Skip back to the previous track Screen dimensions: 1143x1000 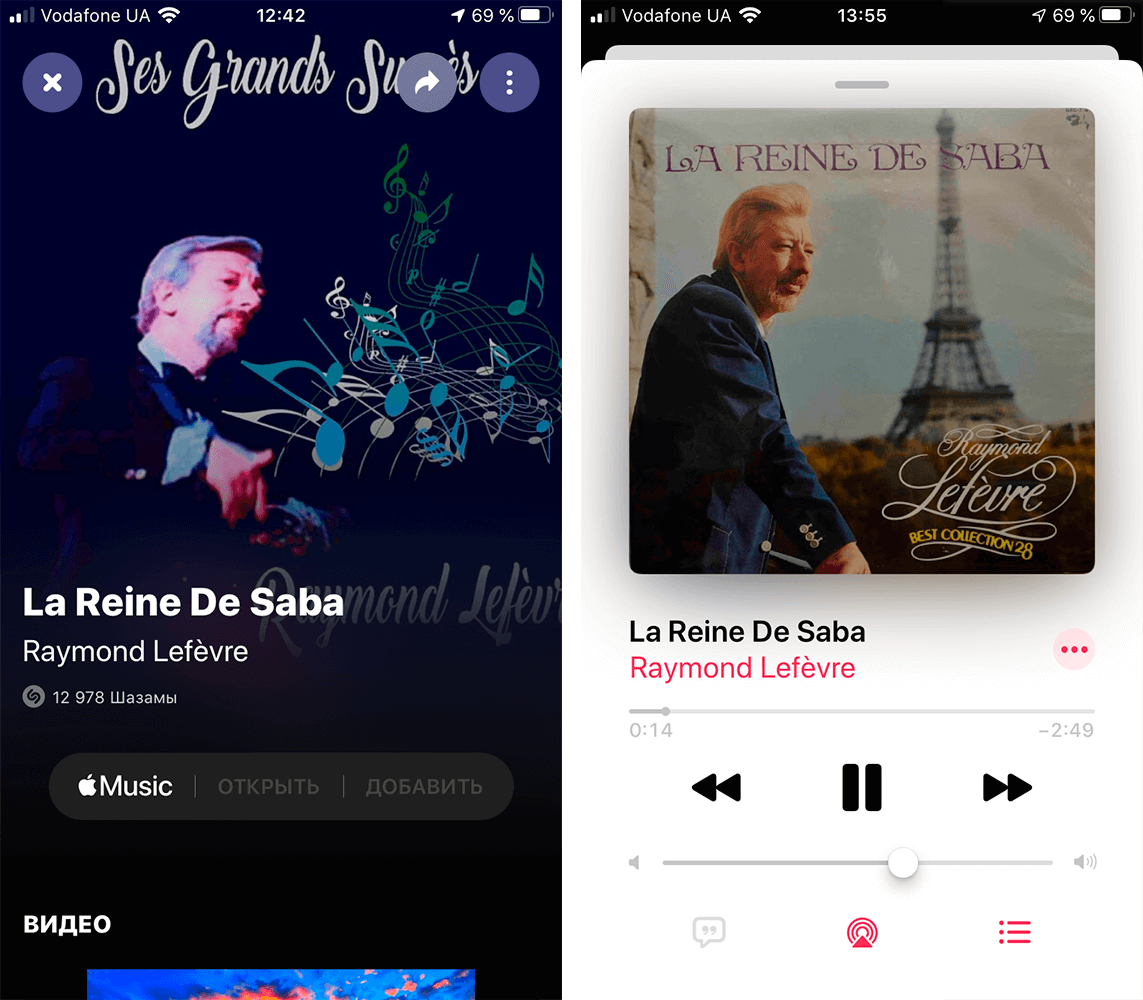tap(716, 787)
